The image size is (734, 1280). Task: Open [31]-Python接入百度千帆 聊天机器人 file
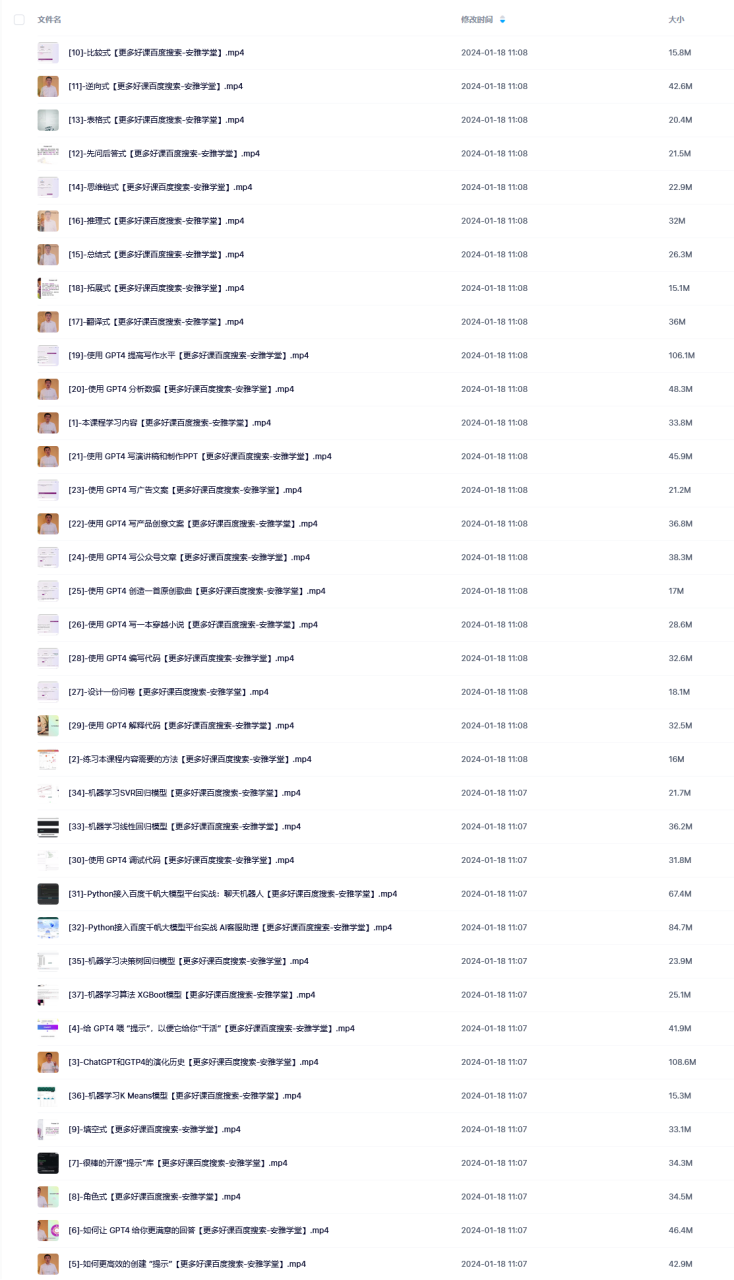pos(232,894)
